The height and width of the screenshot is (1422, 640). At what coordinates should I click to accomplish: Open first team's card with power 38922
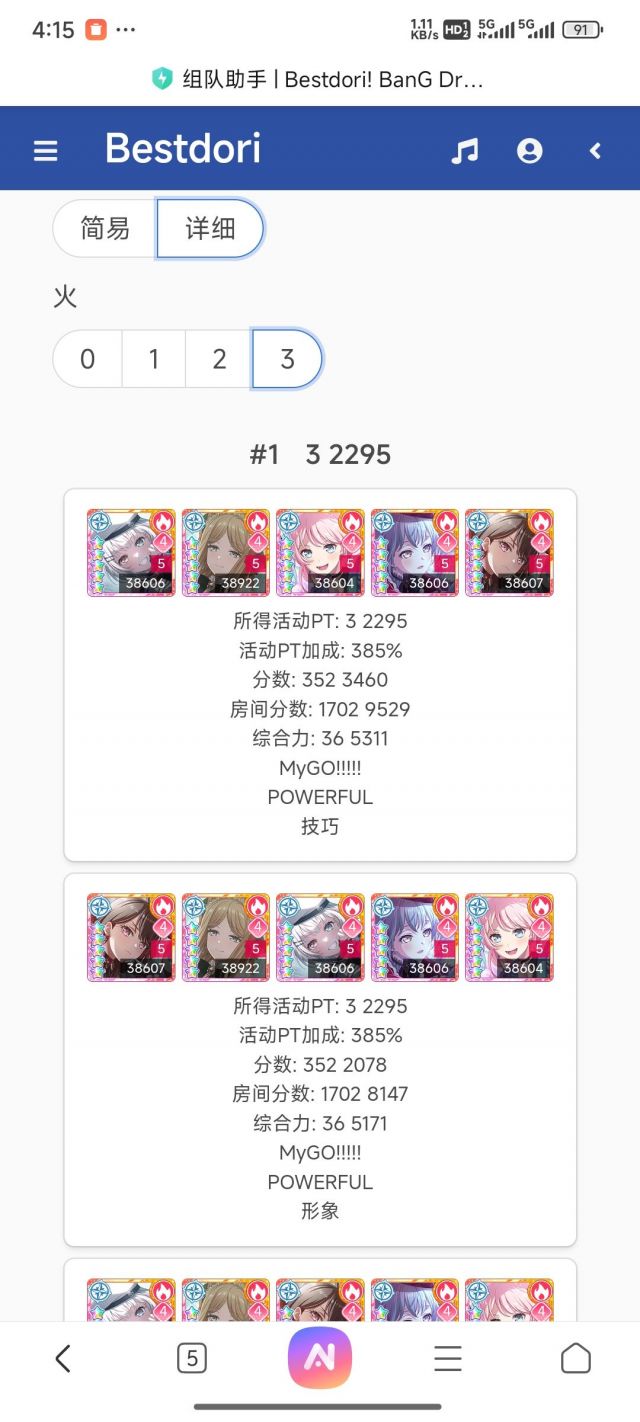(x=226, y=552)
